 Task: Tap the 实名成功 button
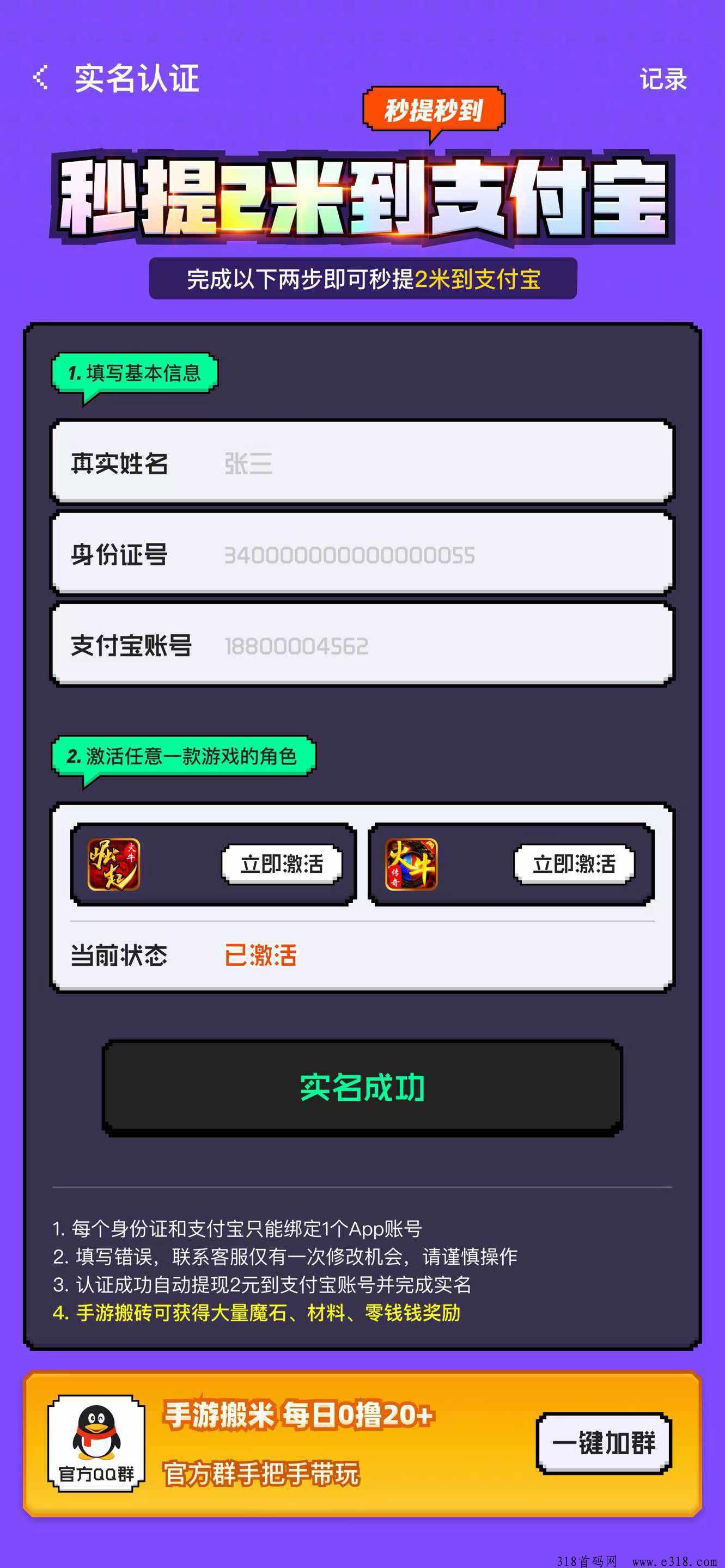click(362, 1088)
